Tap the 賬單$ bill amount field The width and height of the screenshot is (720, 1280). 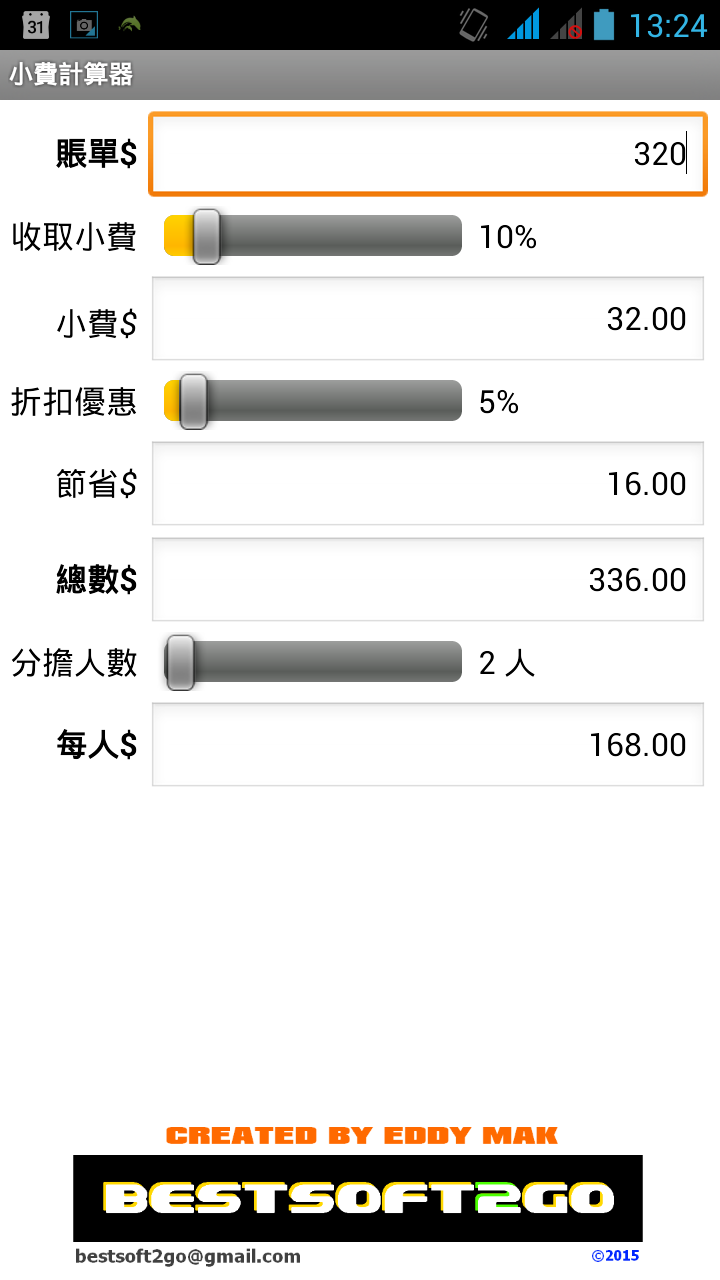click(428, 154)
